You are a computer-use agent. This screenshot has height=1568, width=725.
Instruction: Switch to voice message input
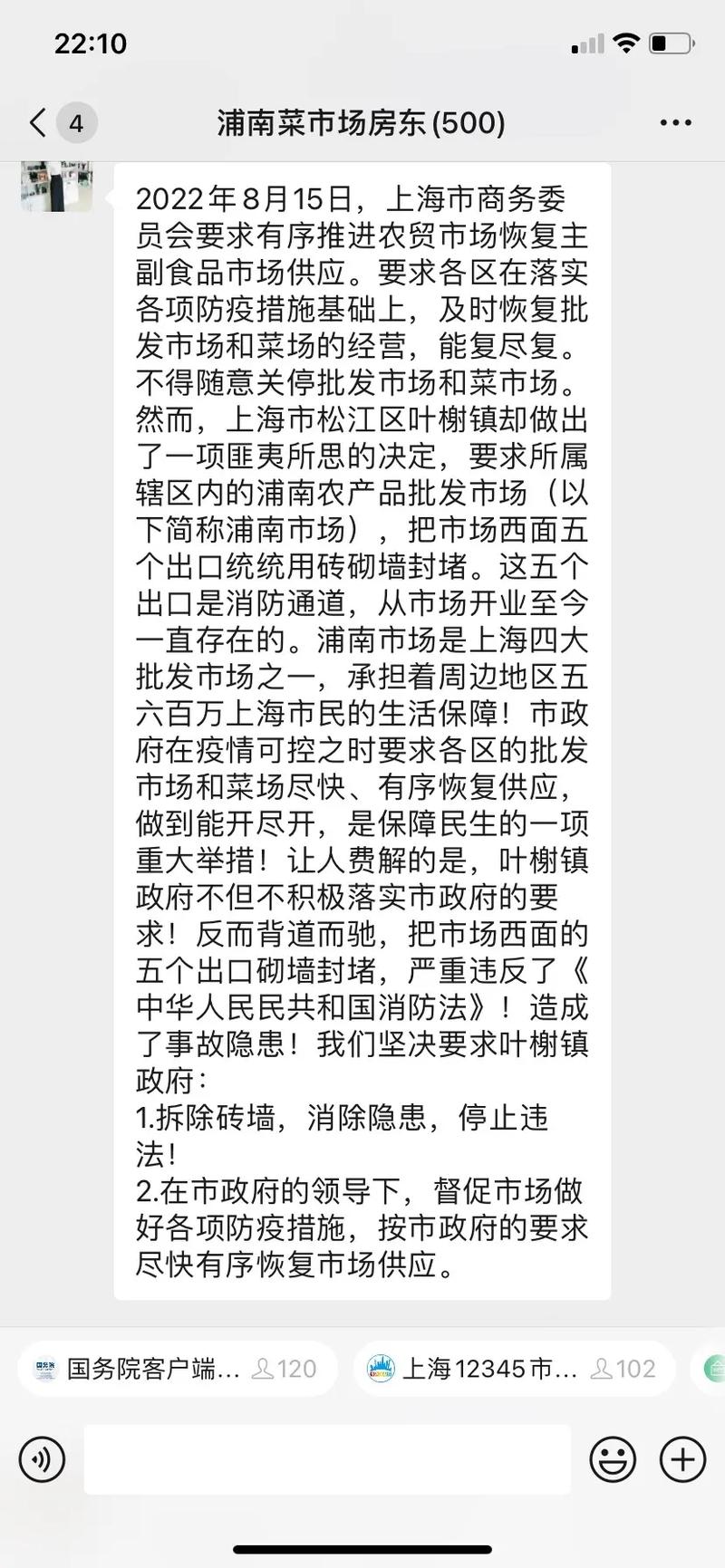click(x=42, y=1459)
